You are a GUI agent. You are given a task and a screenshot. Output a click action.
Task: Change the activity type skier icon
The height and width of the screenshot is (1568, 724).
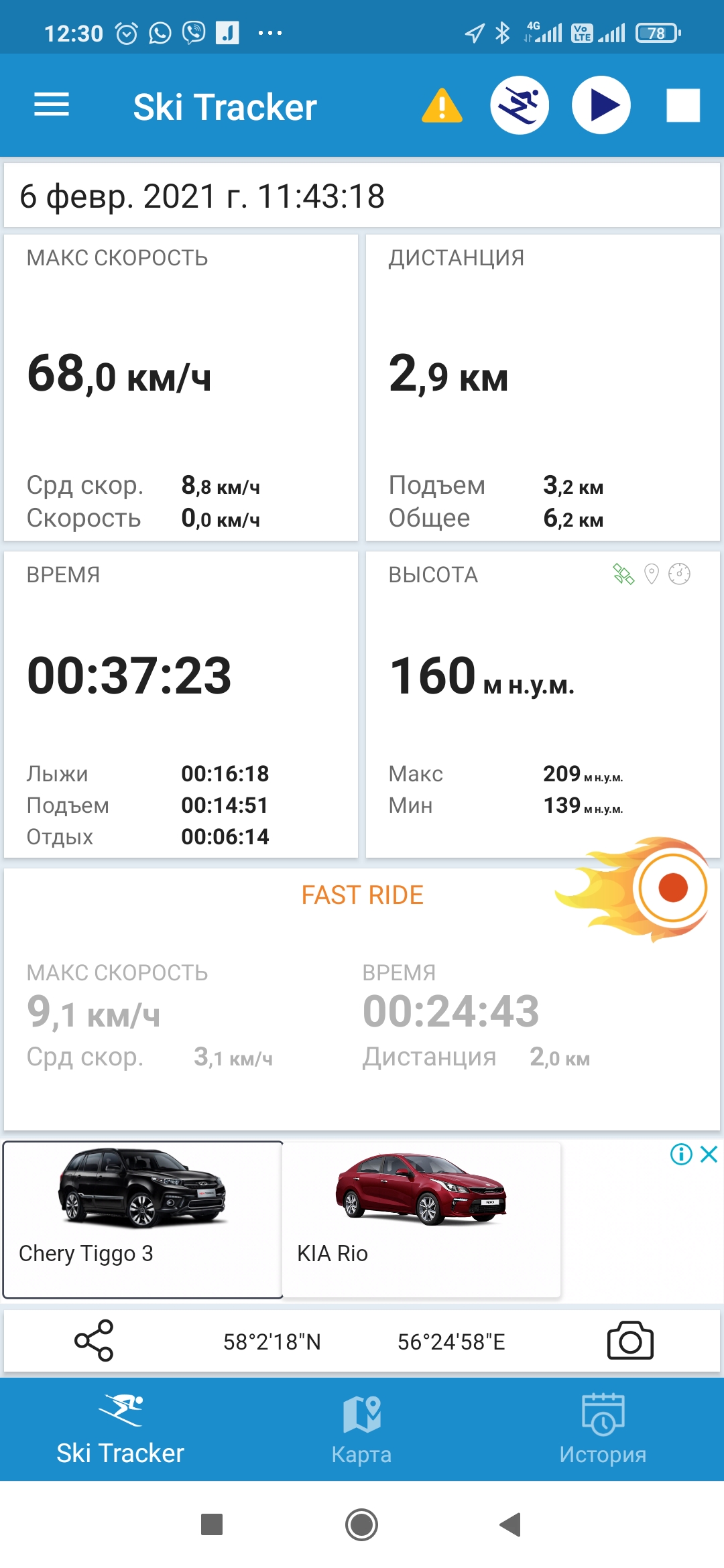coord(520,106)
